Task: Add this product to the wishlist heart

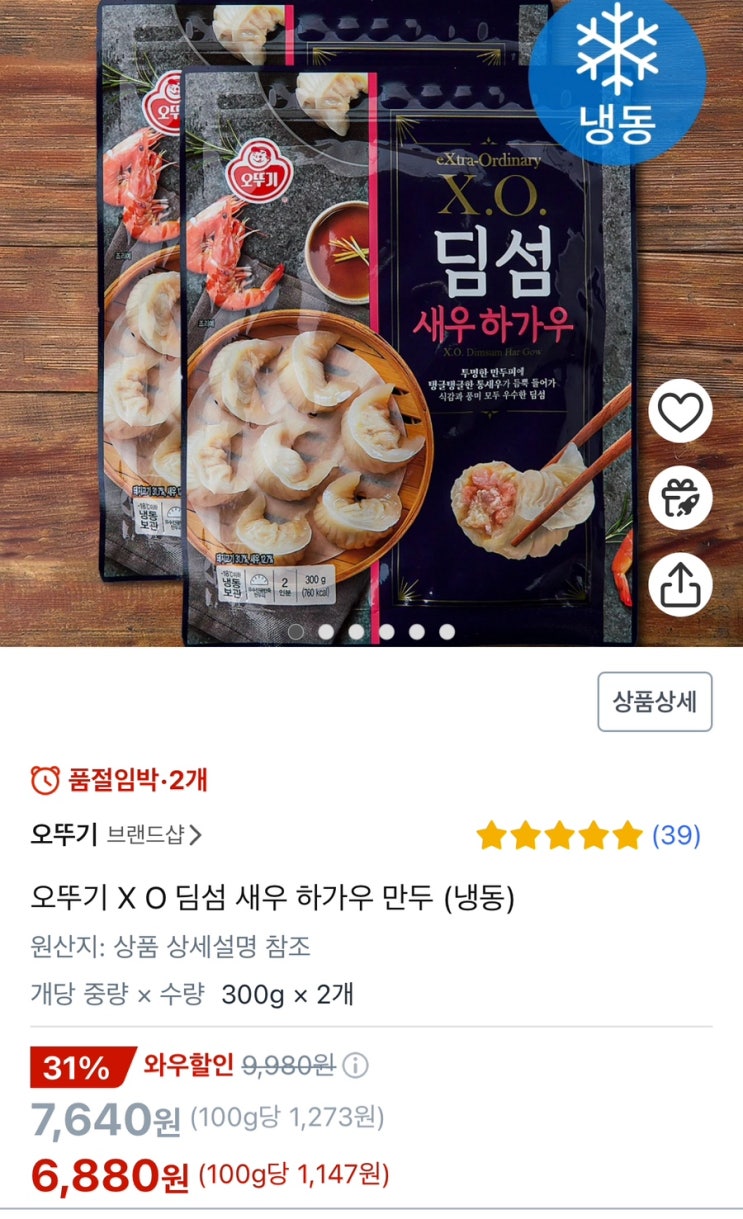Action: pos(680,412)
